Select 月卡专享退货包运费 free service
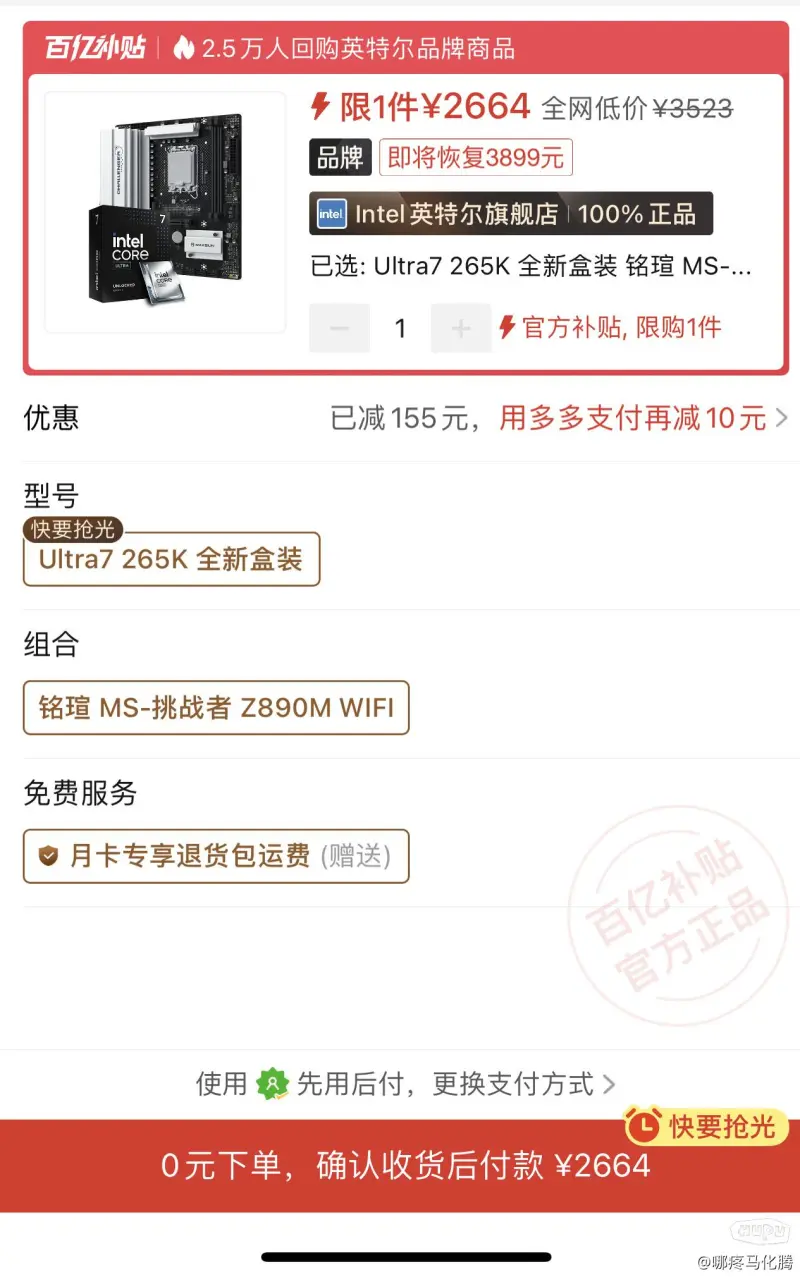The width and height of the screenshot is (800, 1277). pos(216,856)
